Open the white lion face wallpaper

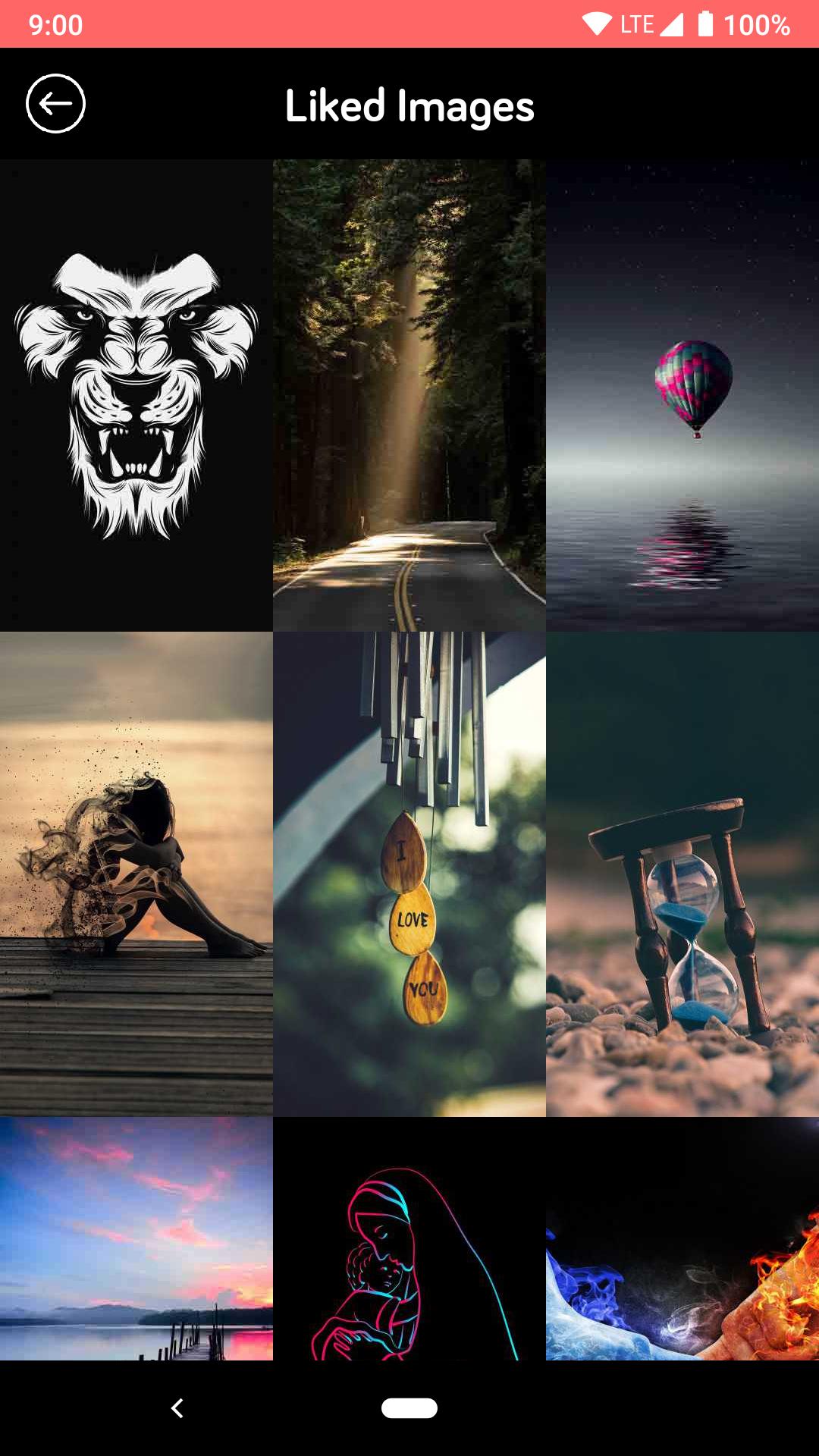coord(136,395)
